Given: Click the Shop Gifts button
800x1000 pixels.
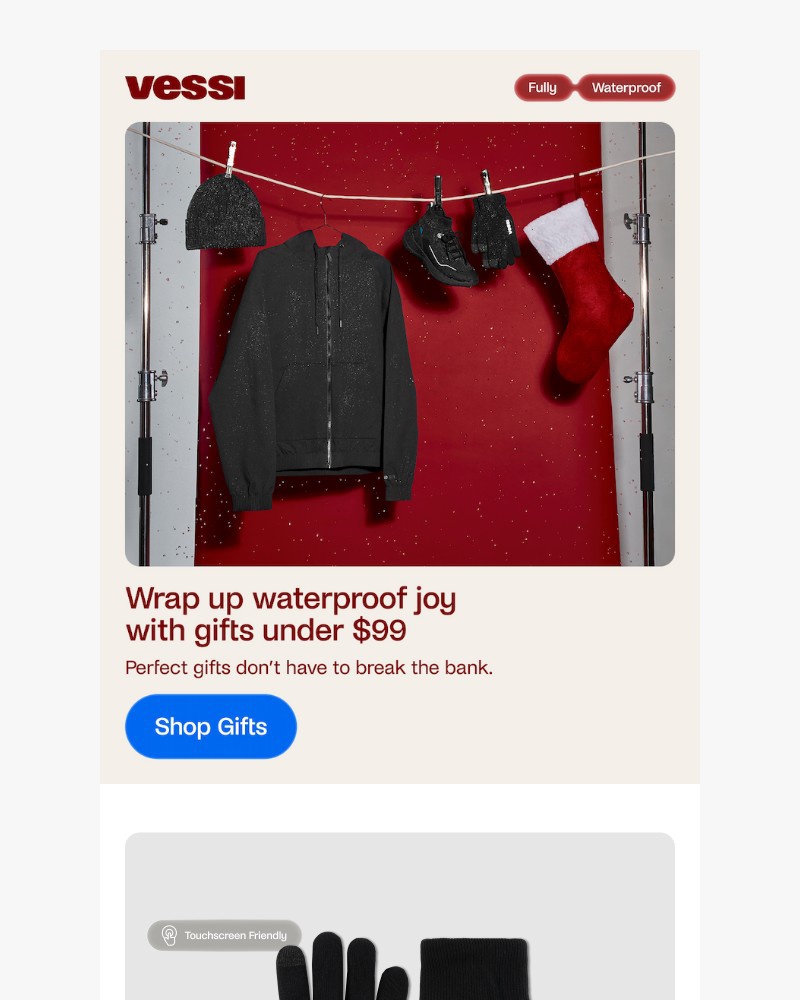Looking at the screenshot, I should click(211, 726).
